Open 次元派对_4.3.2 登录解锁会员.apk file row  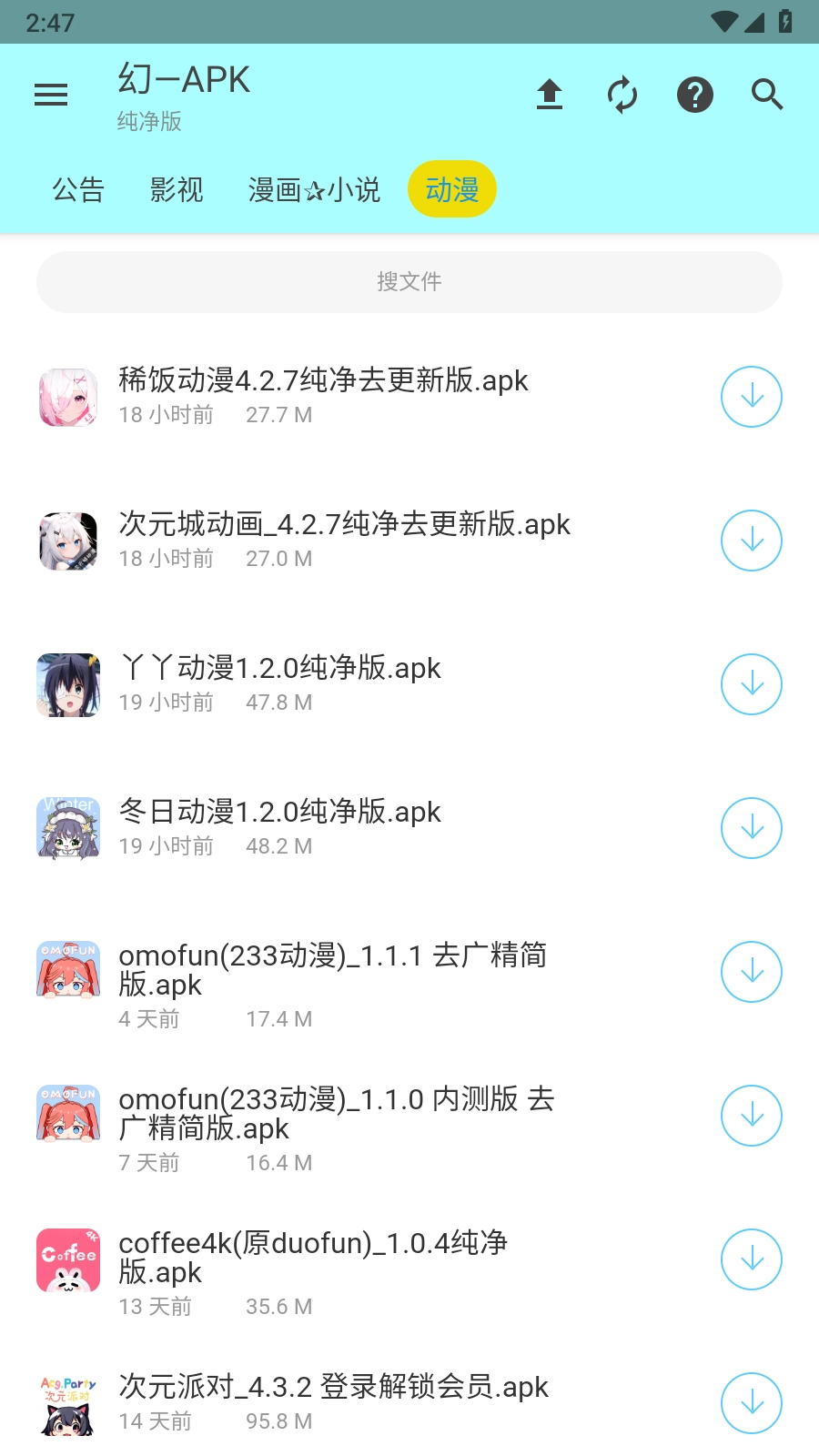tap(364, 1401)
